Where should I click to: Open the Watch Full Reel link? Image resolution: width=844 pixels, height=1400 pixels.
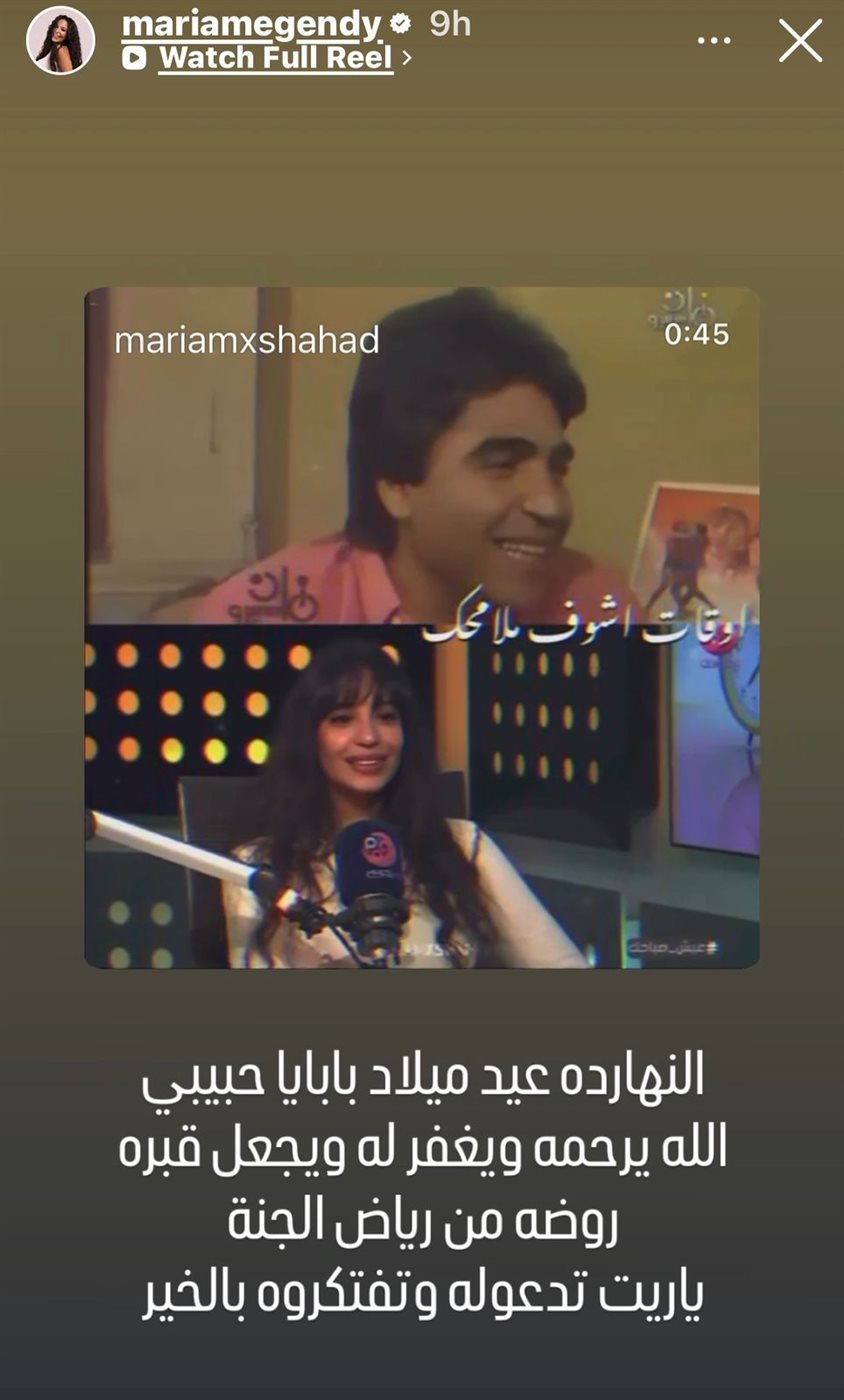click(275, 58)
